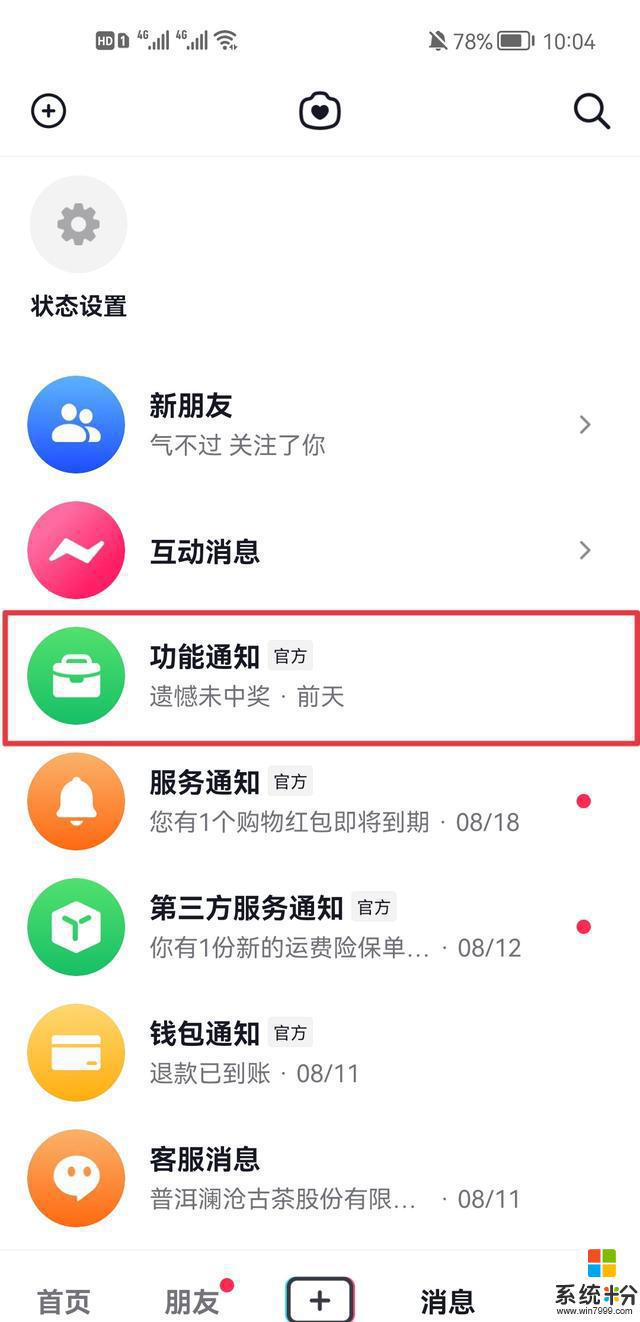Tap the plus circle icon at top
Screen dimensions: 640x1322
point(49,111)
